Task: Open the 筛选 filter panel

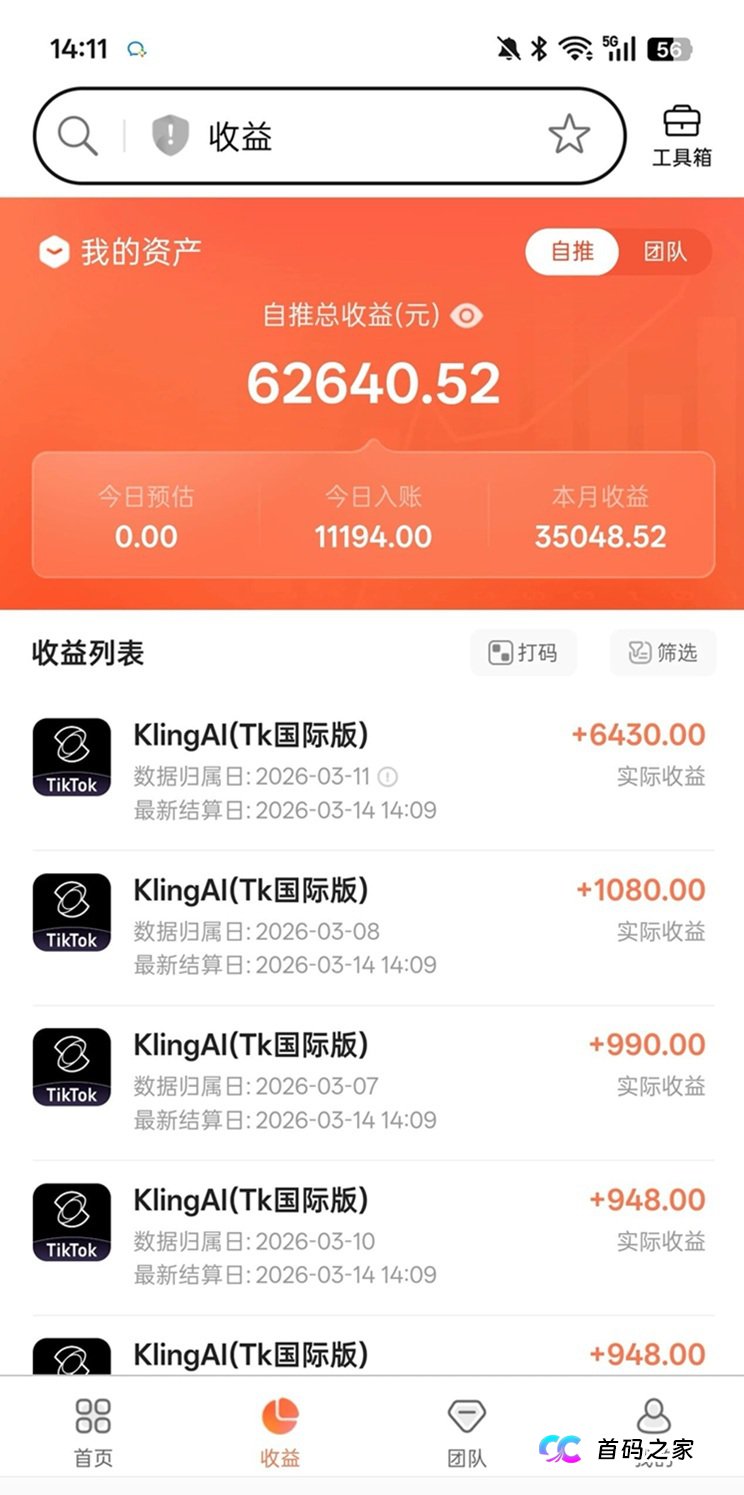Action: [662, 652]
